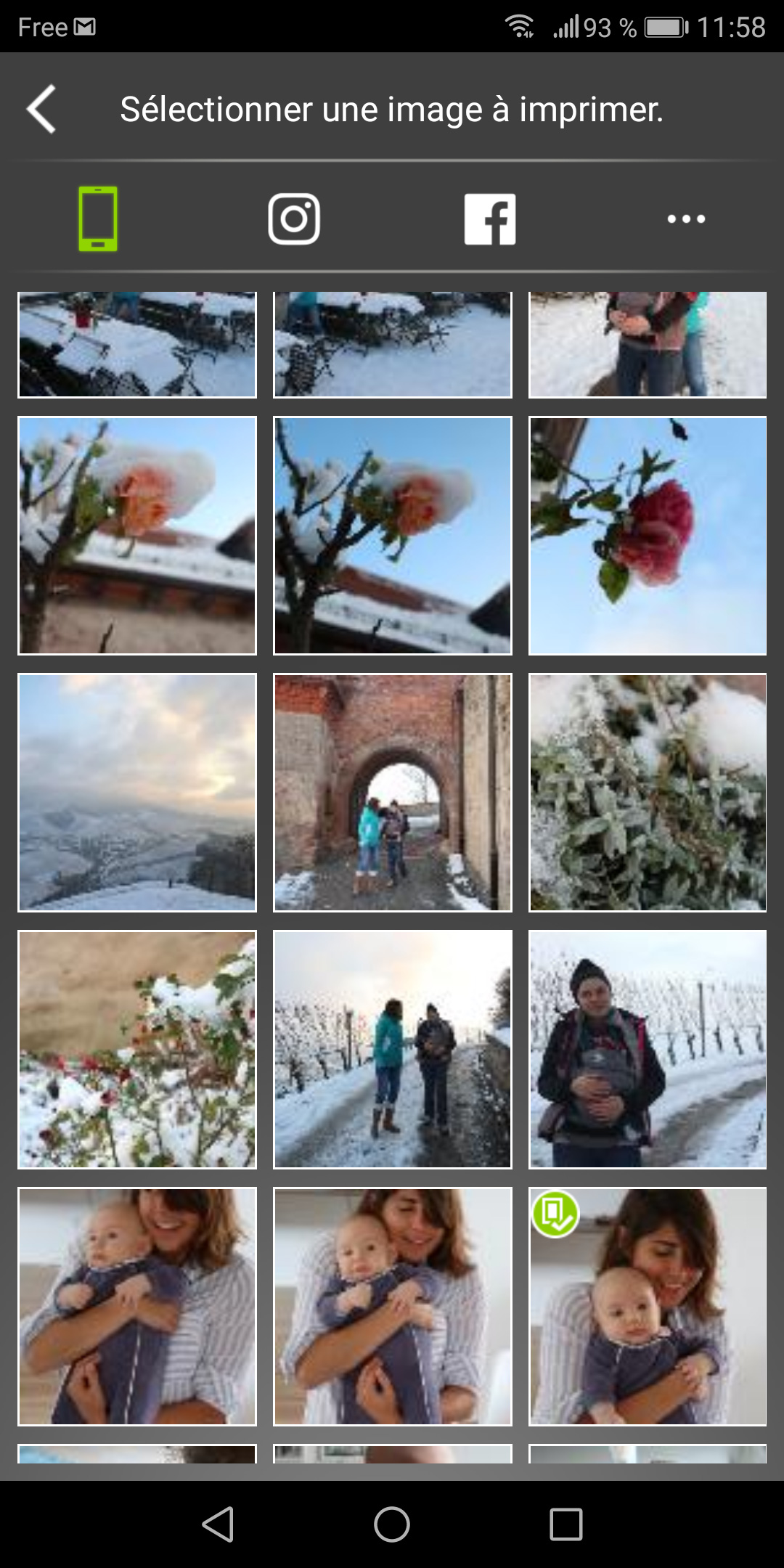This screenshot has width=784, height=1568.
Task: Choose the two people standing on a snowy road
Action: tap(393, 1050)
